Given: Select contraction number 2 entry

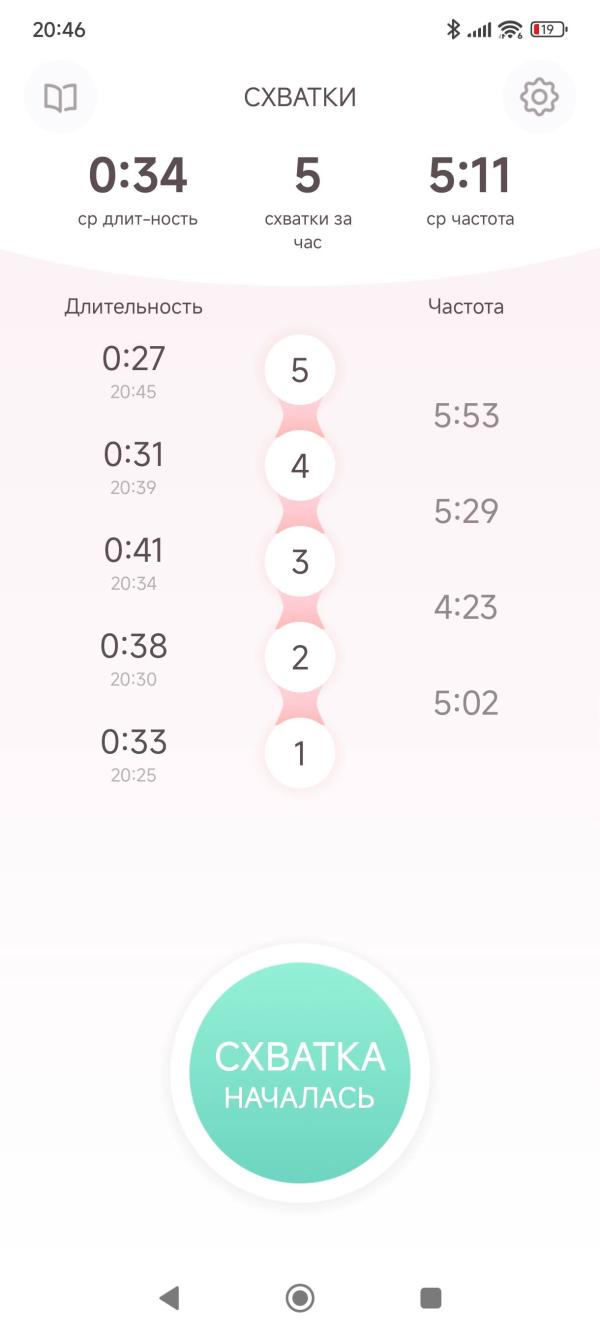Looking at the screenshot, I should tap(300, 658).
